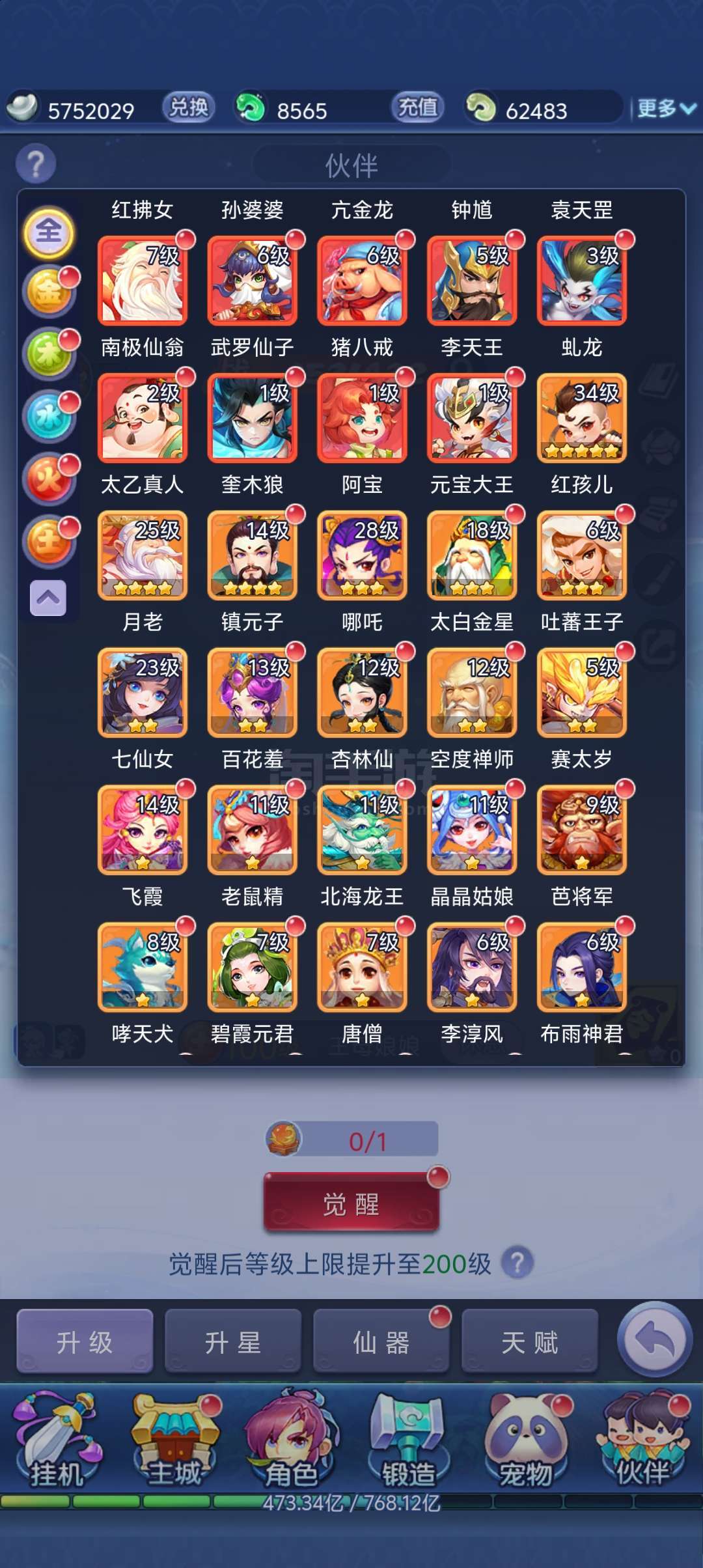Go back with the round return arrow

(655, 1339)
